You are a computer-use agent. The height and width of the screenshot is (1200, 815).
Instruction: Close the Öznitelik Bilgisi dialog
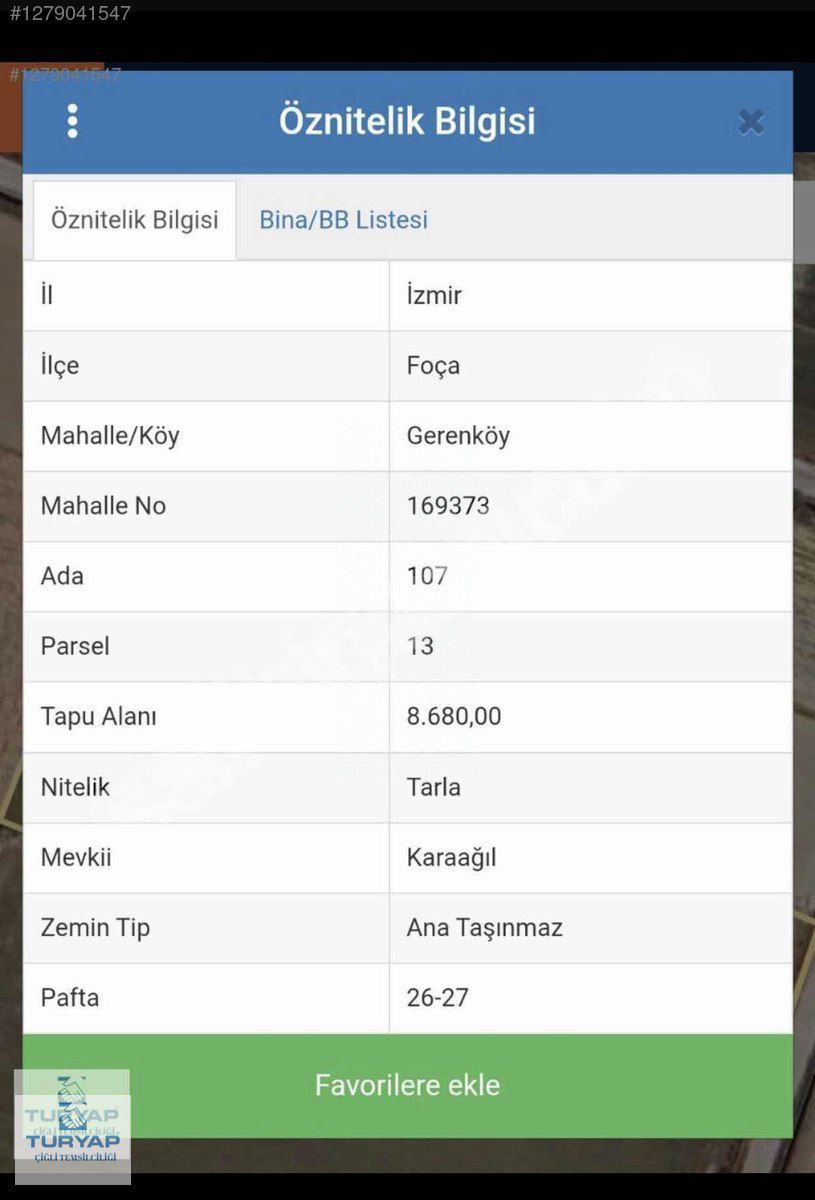point(750,122)
